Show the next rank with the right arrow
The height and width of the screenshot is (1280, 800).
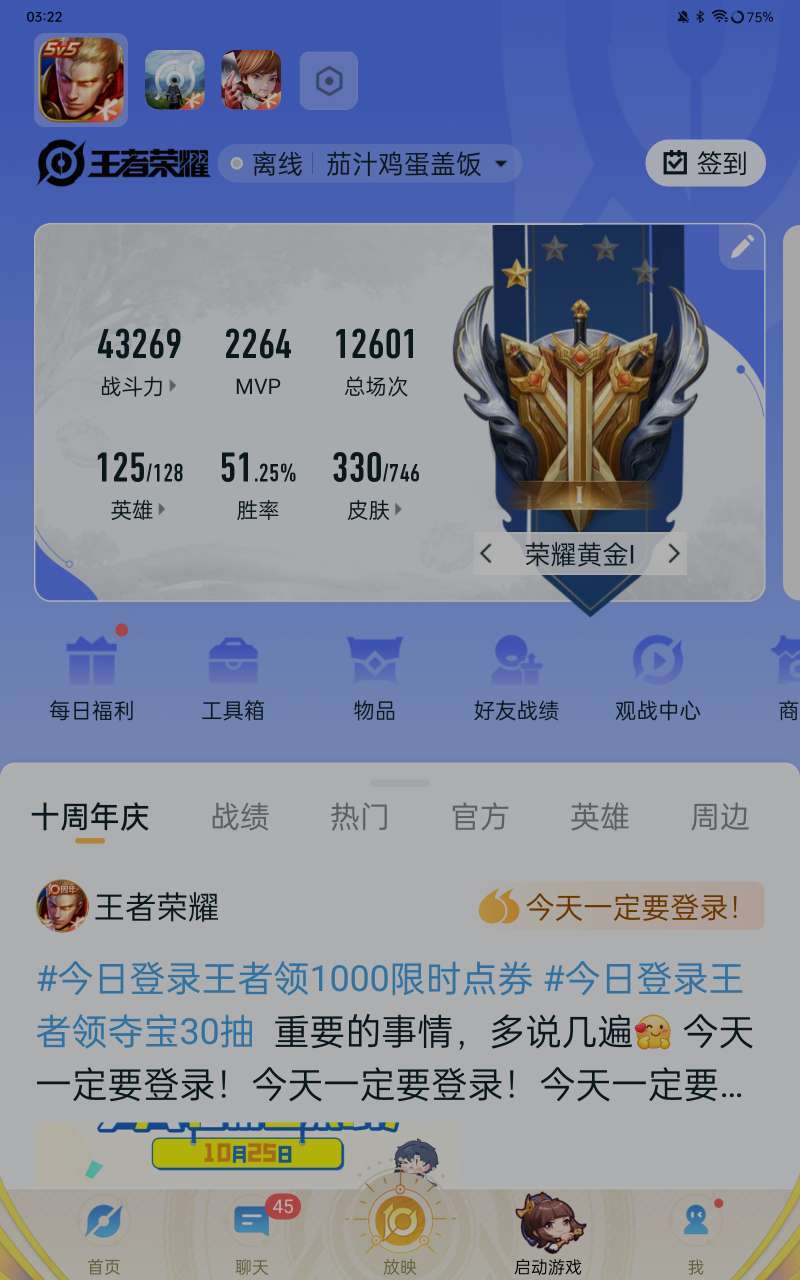click(673, 553)
